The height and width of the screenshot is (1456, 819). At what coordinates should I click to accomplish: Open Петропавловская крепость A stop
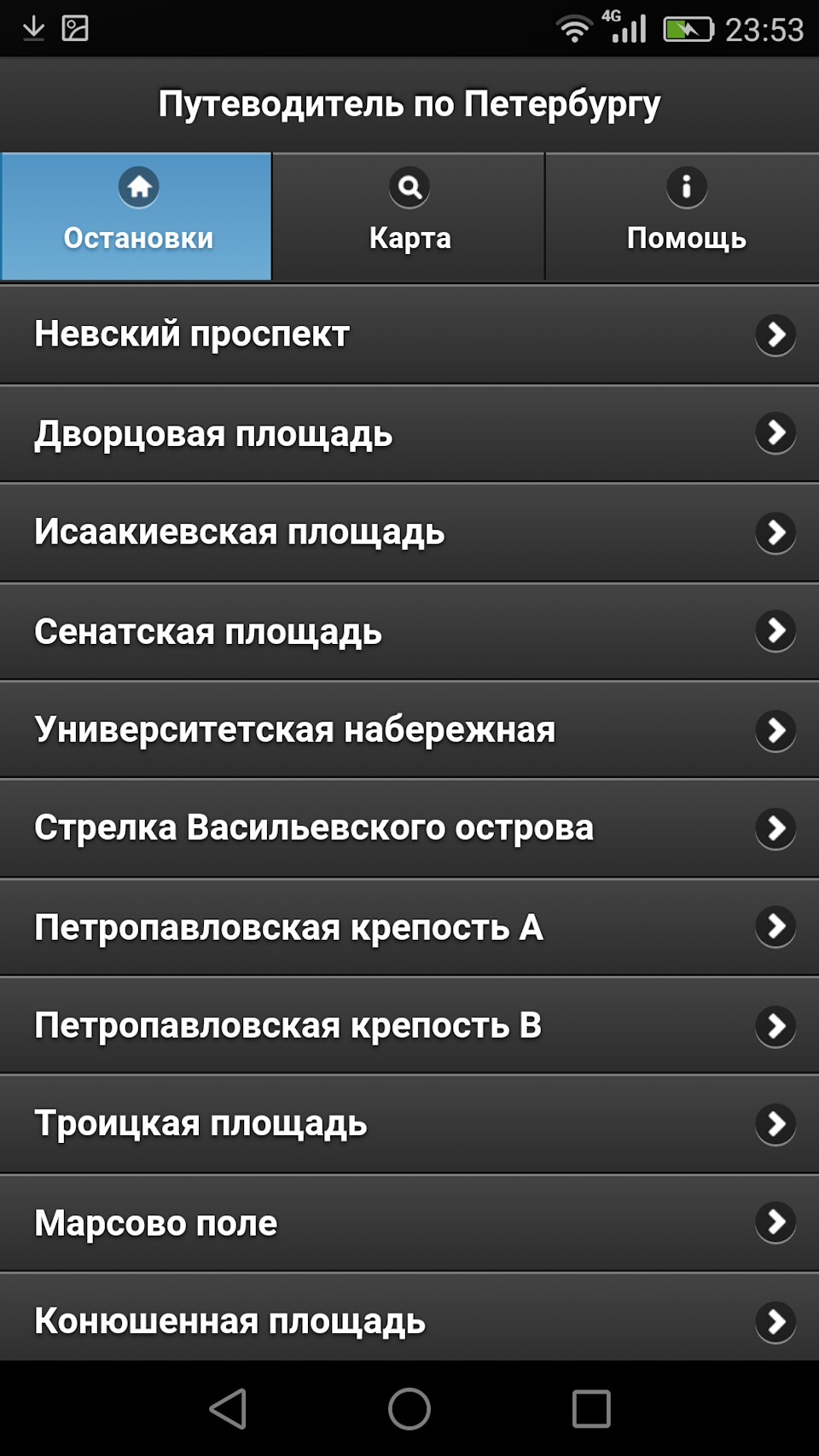point(409,927)
